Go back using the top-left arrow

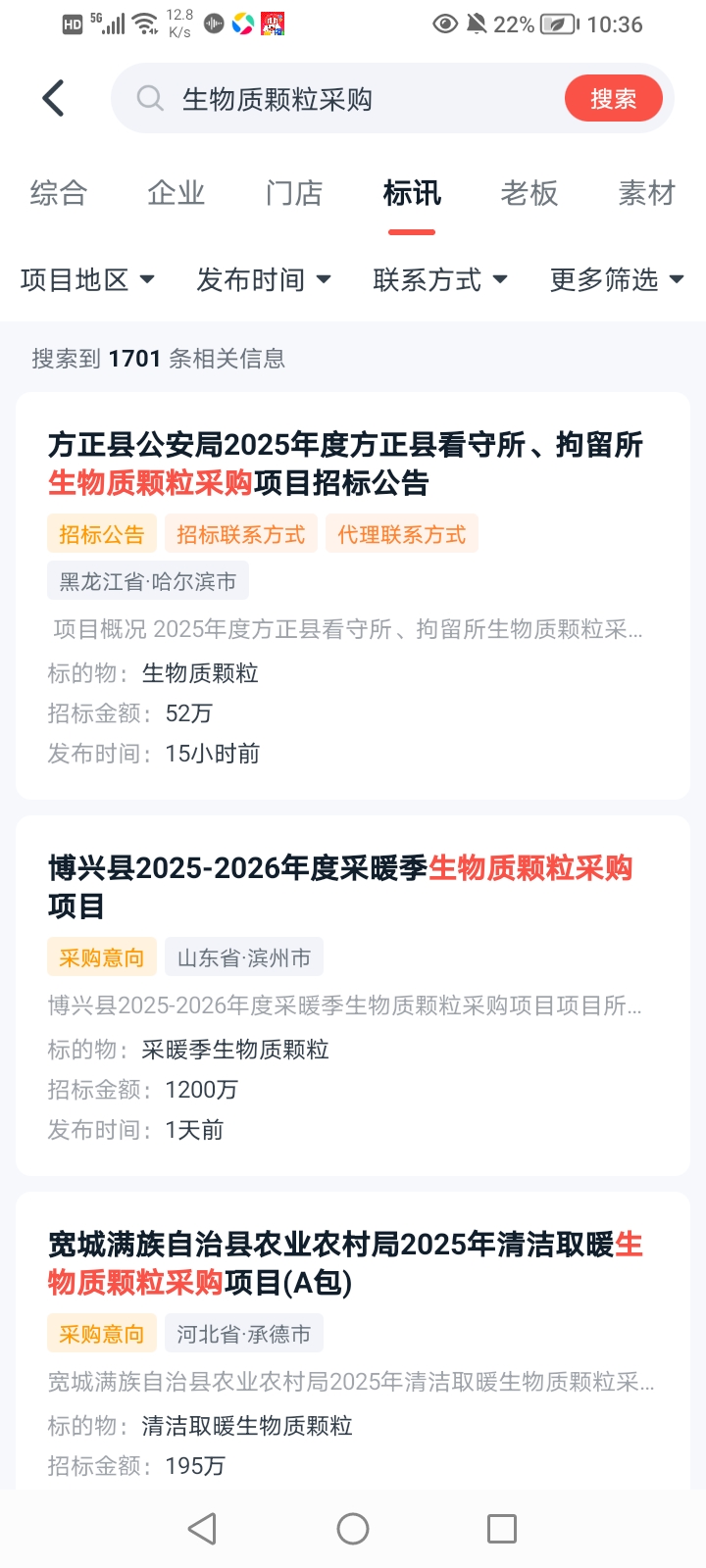(54, 98)
